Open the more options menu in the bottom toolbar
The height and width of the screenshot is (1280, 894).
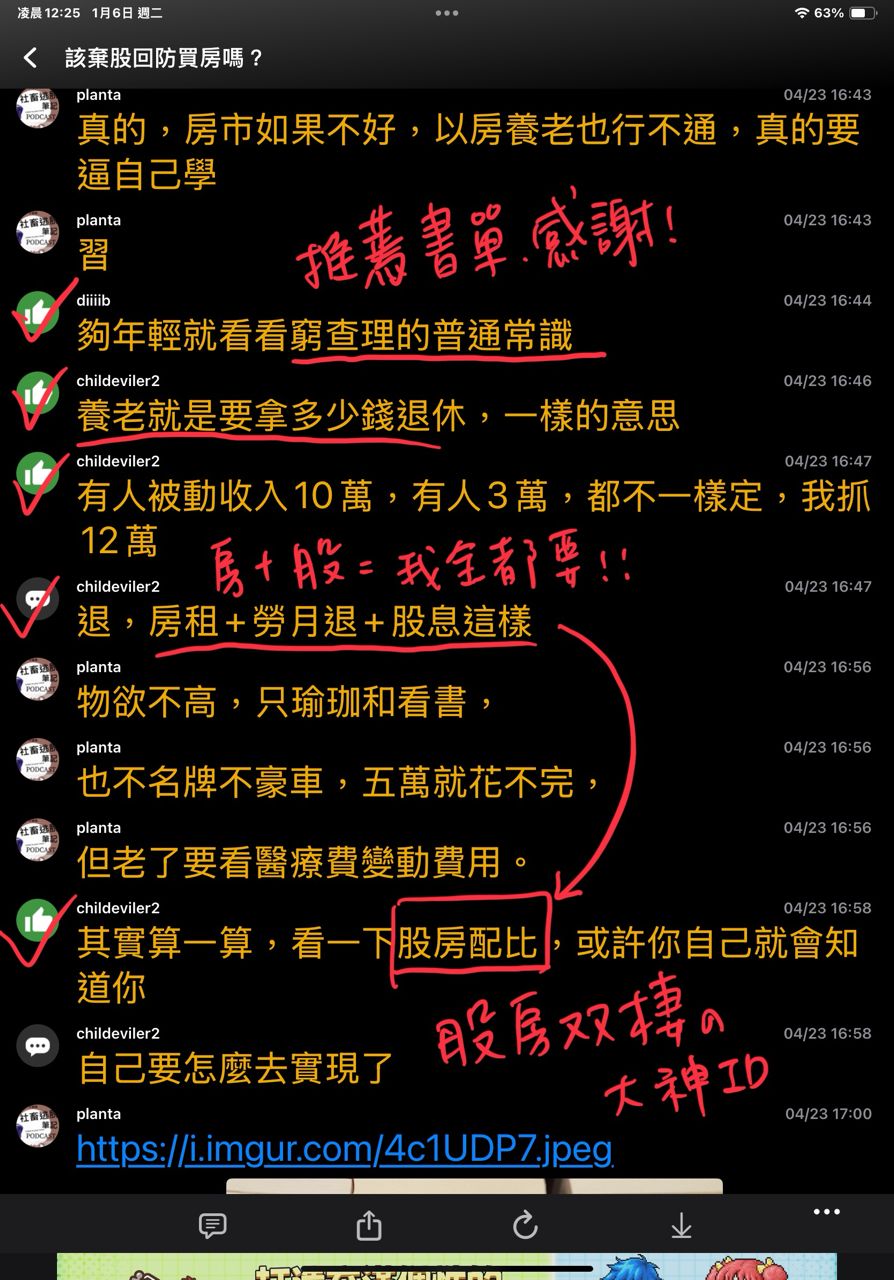coord(826,1212)
